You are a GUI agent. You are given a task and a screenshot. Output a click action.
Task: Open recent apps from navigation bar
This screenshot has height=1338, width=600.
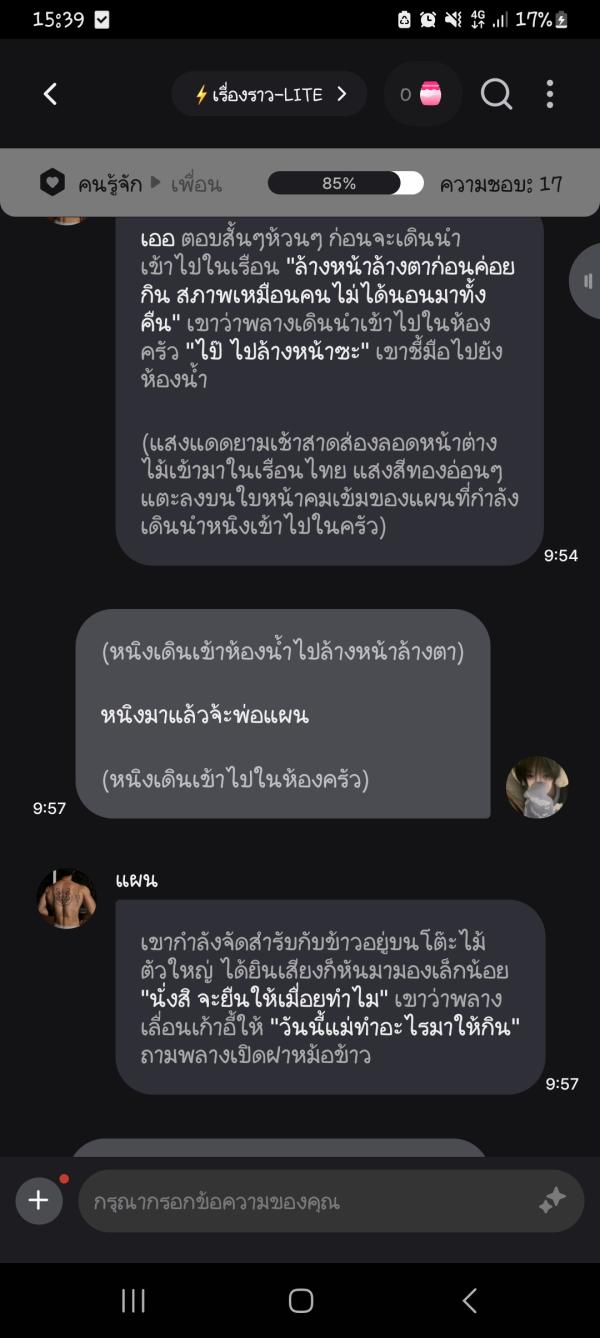133,1300
